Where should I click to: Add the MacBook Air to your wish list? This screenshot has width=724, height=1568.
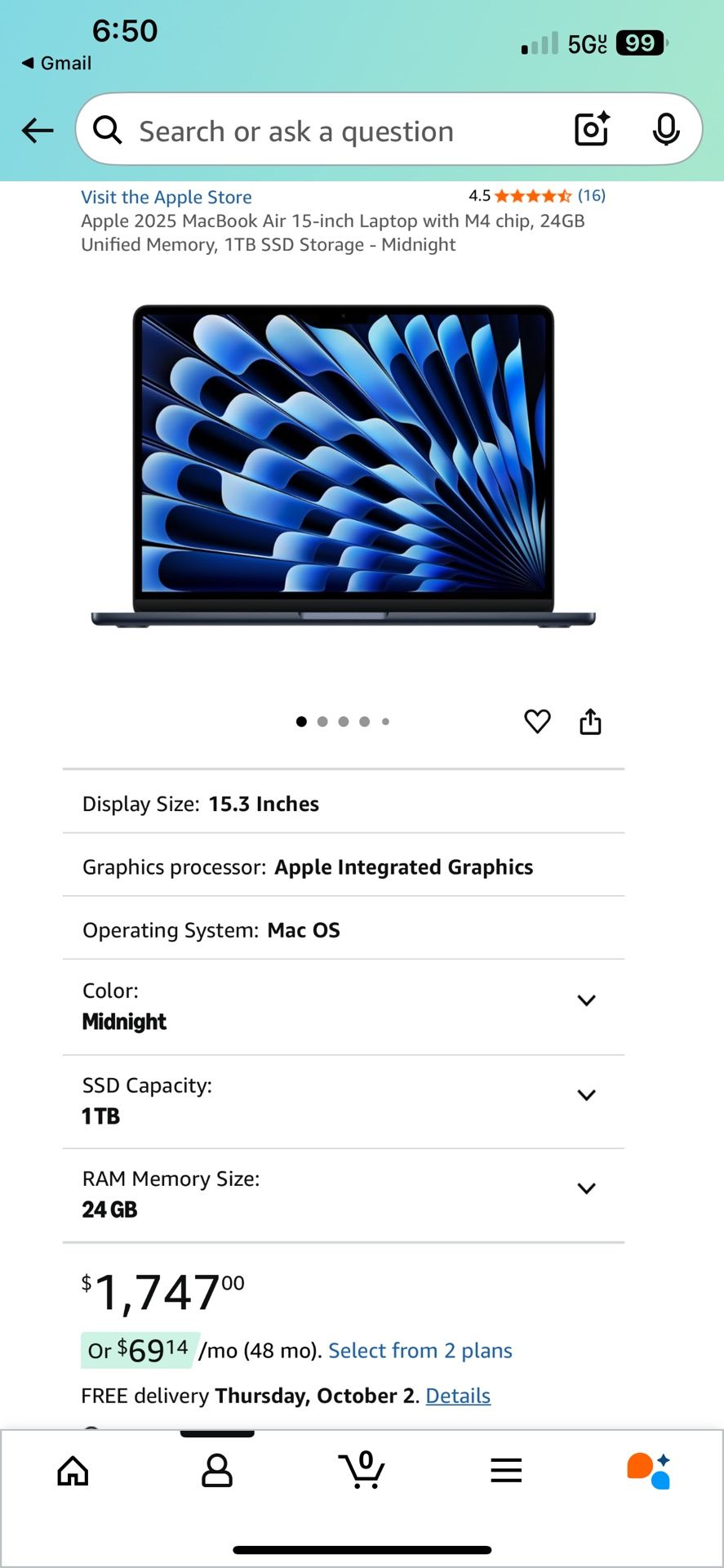[x=537, y=721]
